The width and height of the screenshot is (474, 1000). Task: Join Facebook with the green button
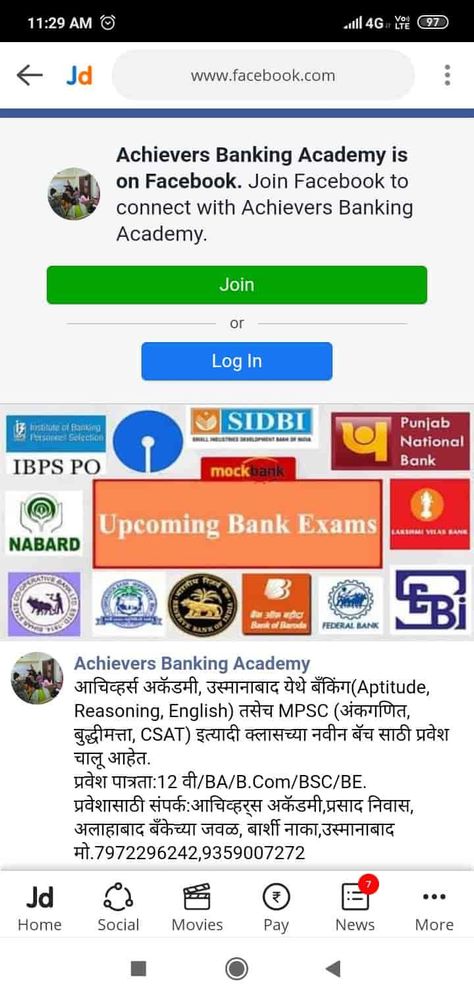coord(237,284)
